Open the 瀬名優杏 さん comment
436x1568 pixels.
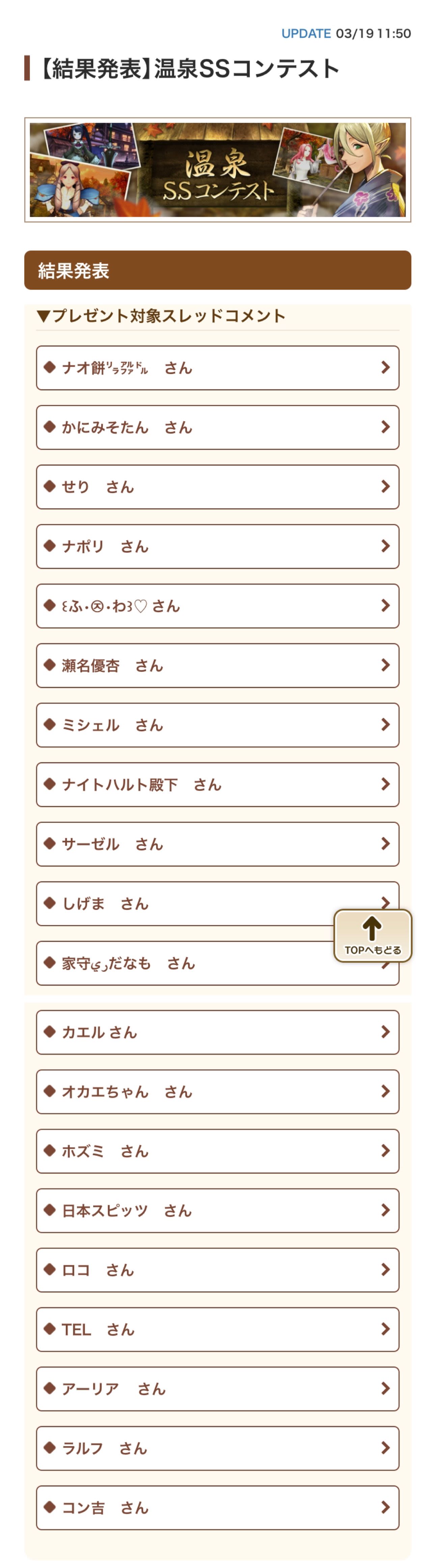(x=217, y=665)
